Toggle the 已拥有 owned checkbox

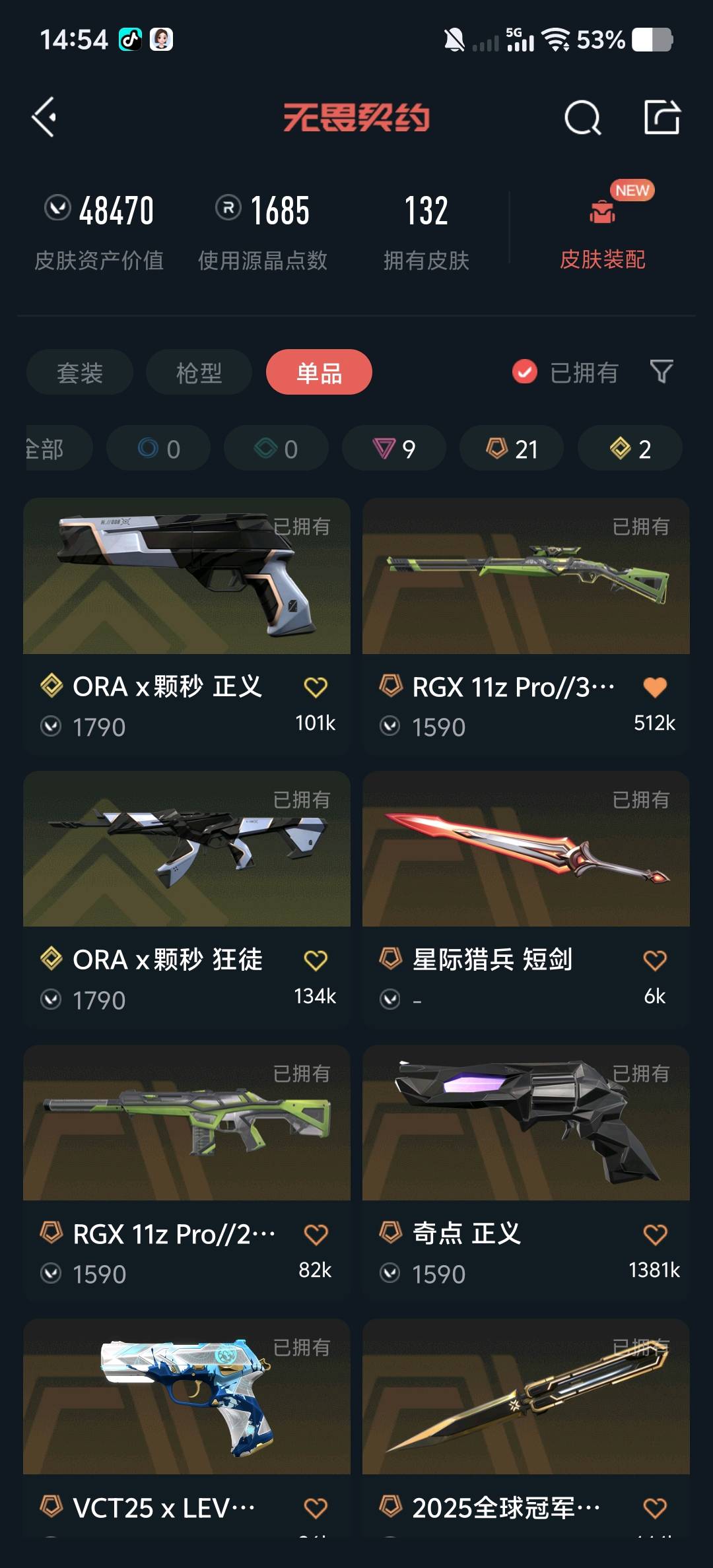pos(525,372)
